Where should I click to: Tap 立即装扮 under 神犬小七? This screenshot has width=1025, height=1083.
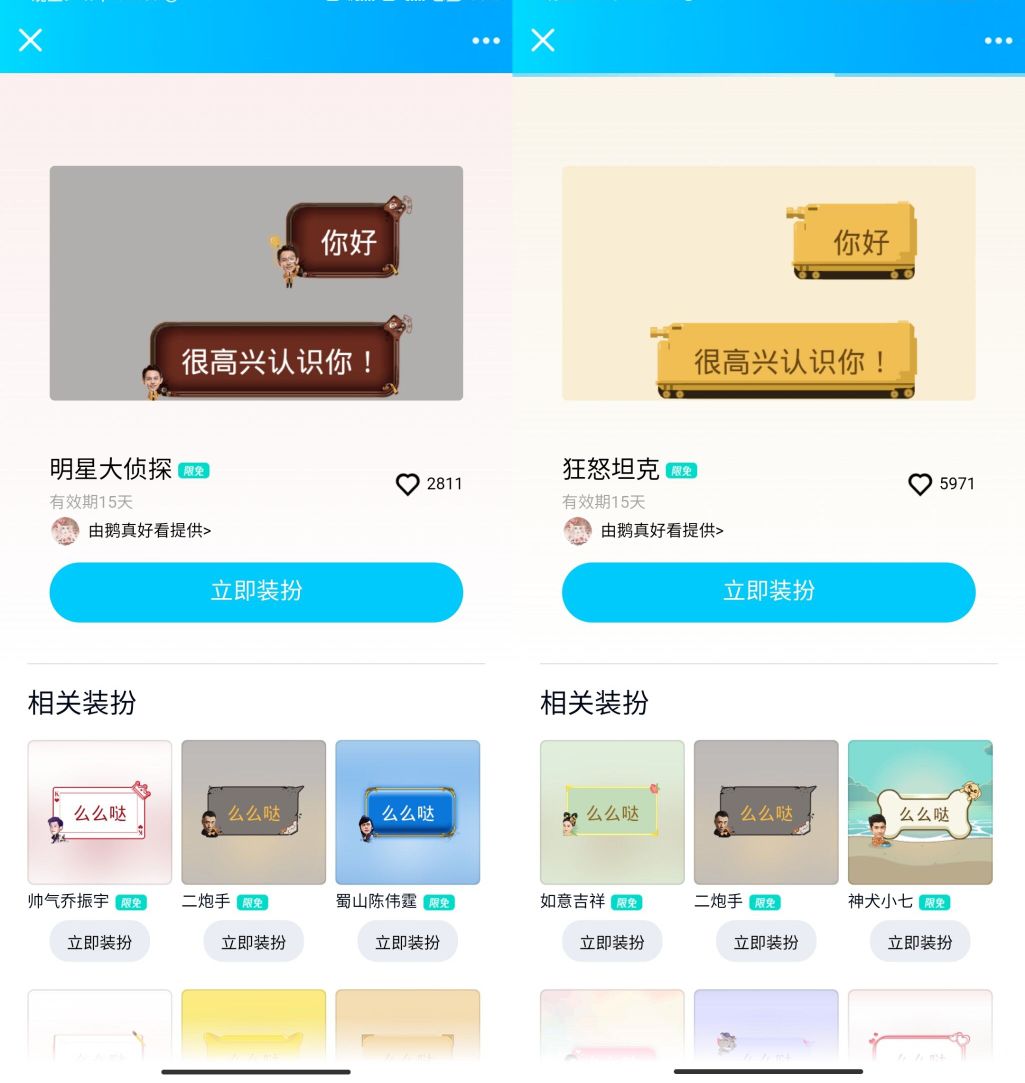point(920,942)
